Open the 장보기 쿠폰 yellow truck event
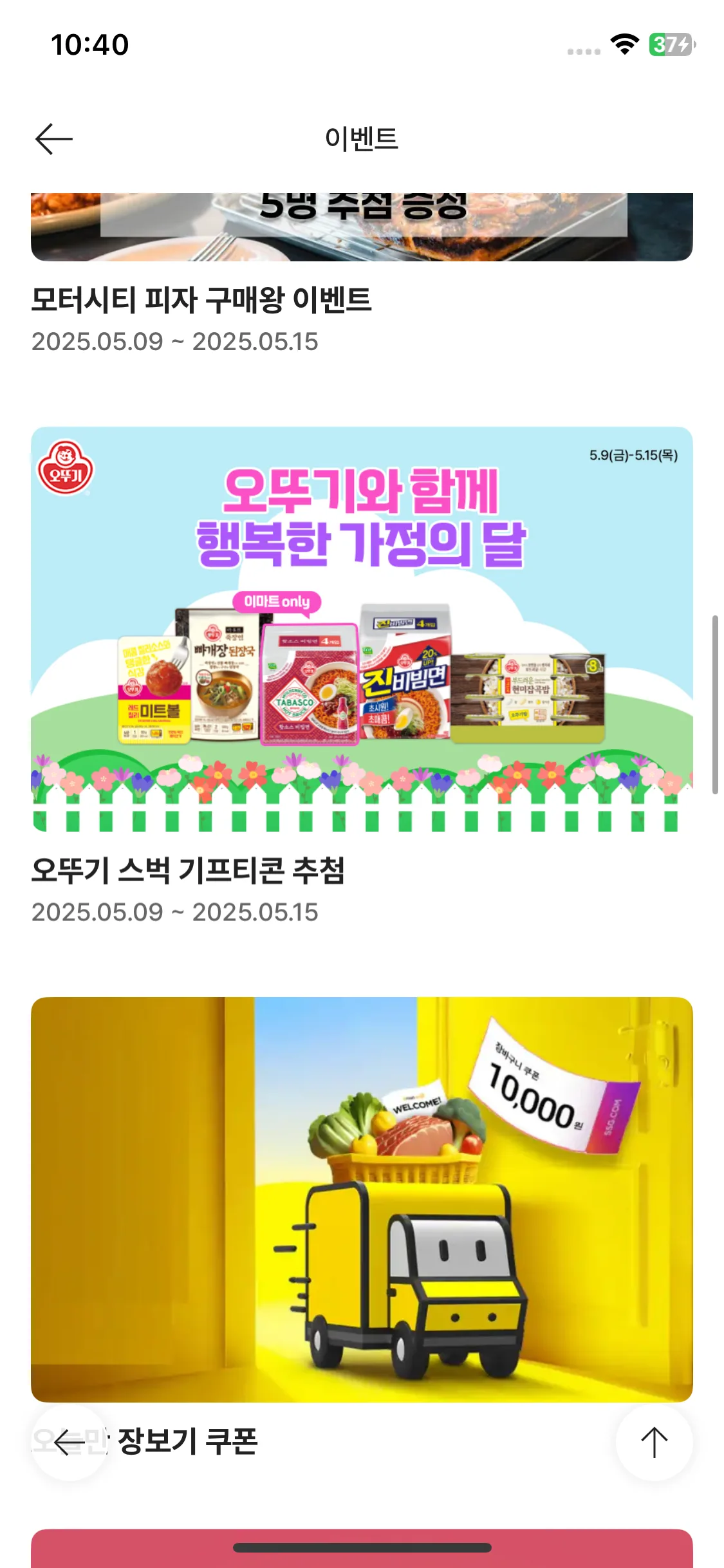 [x=362, y=1199]
